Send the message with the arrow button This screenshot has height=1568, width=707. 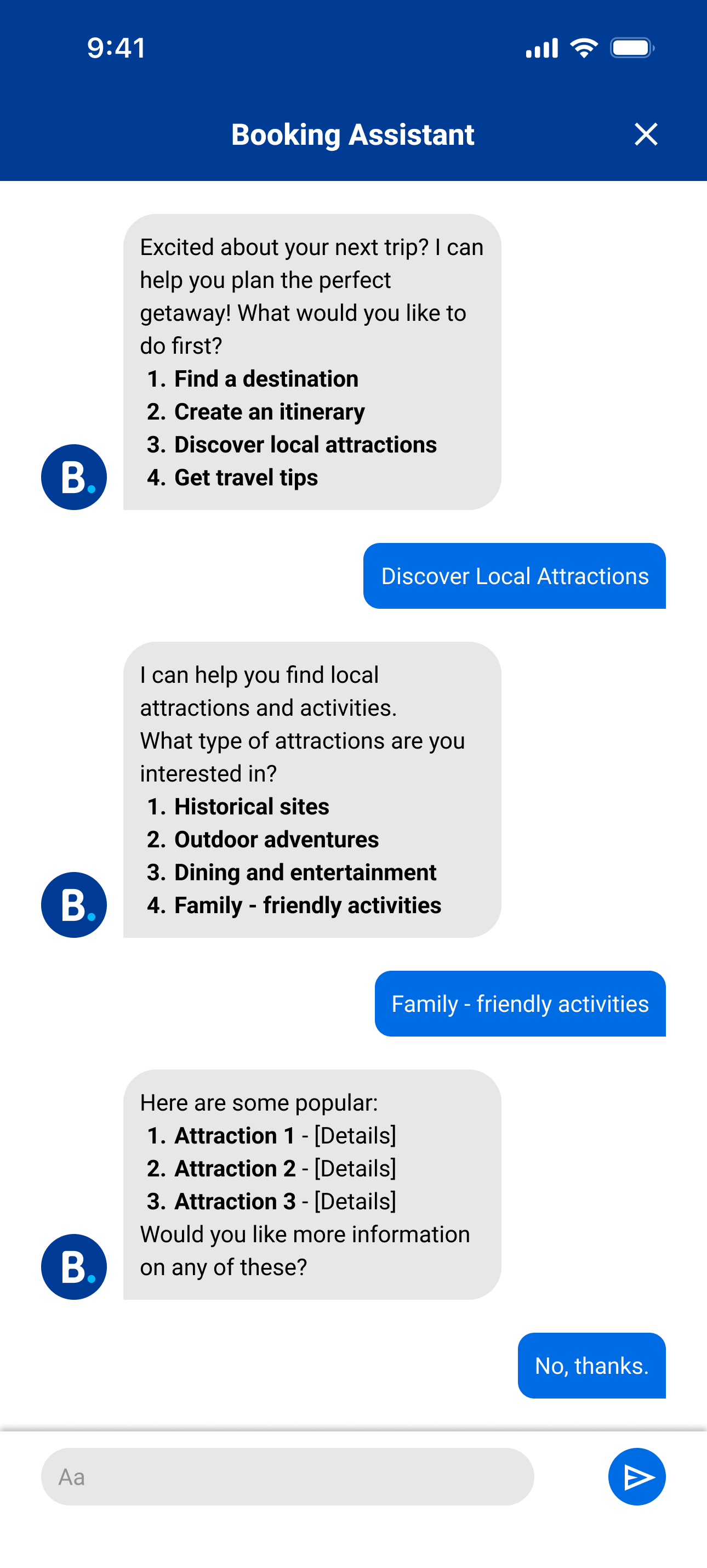point(636,1477)
